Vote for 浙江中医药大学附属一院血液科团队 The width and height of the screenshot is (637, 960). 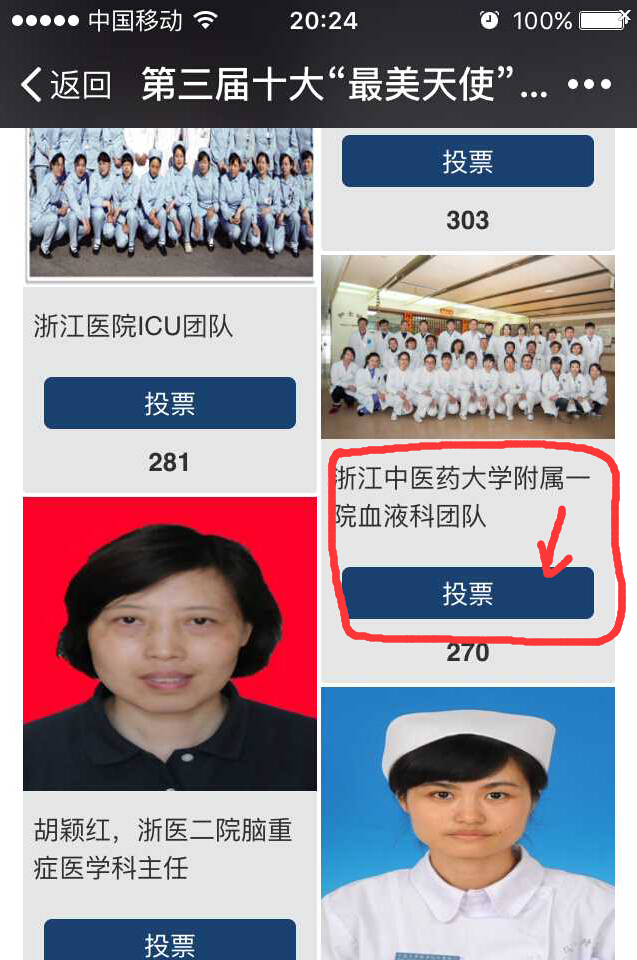[467, 593]
